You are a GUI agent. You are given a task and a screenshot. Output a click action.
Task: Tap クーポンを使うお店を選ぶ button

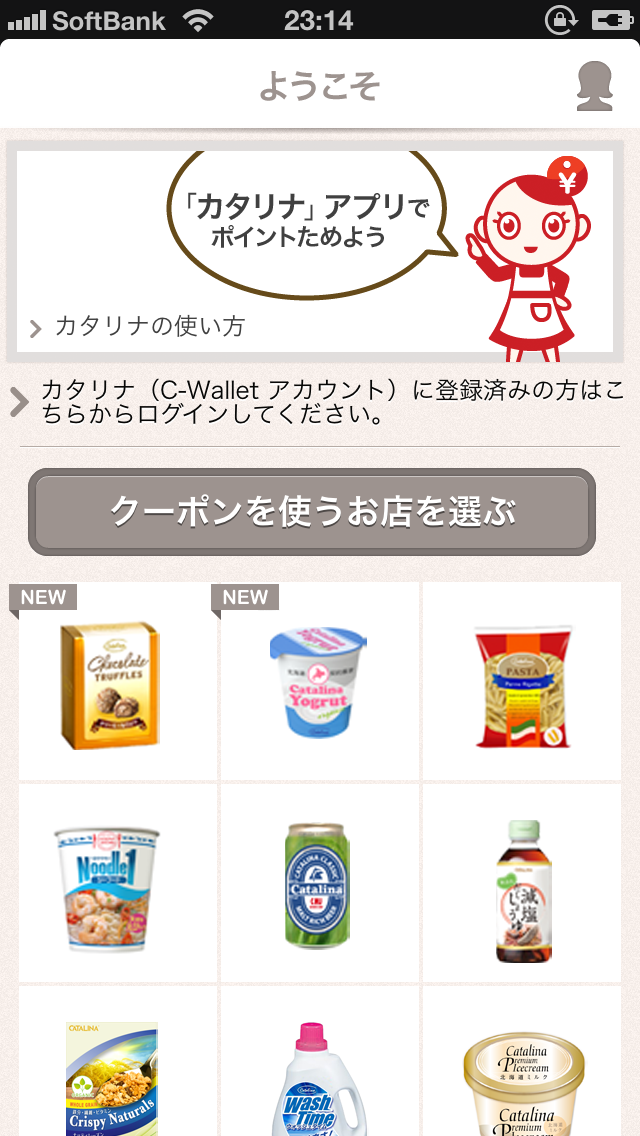312,512
